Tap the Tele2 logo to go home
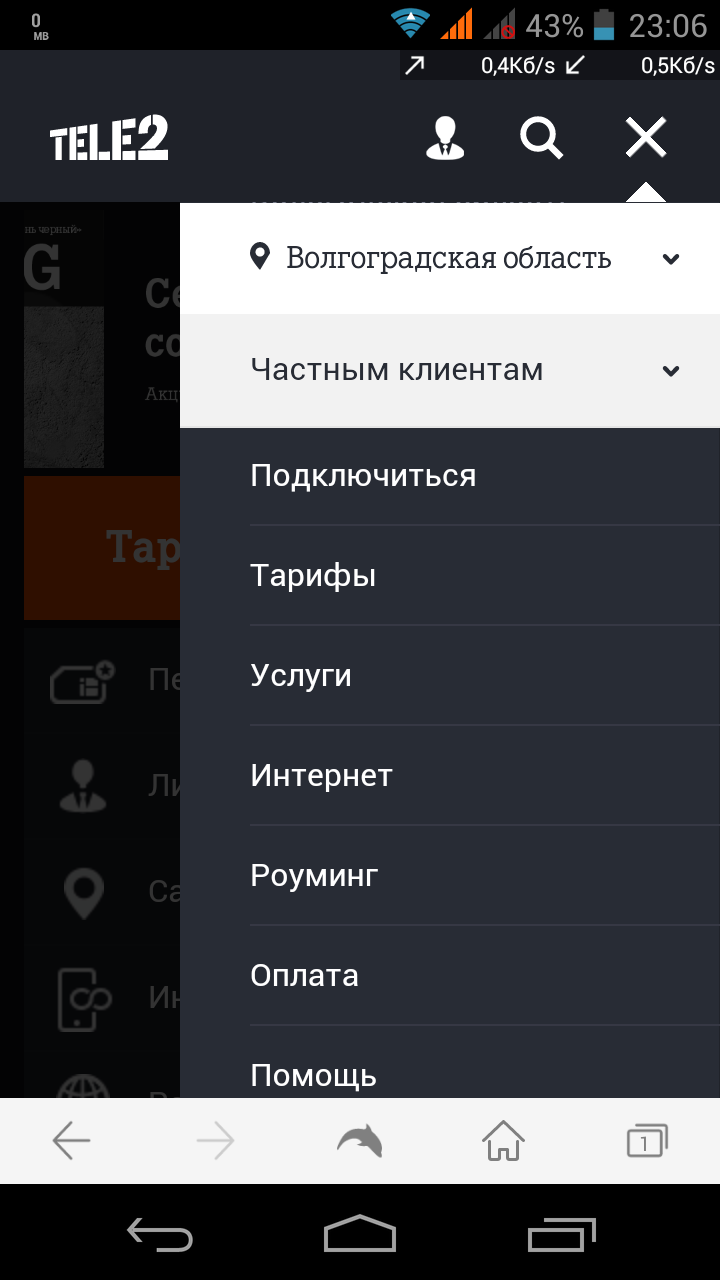 (x=109, y=138)
